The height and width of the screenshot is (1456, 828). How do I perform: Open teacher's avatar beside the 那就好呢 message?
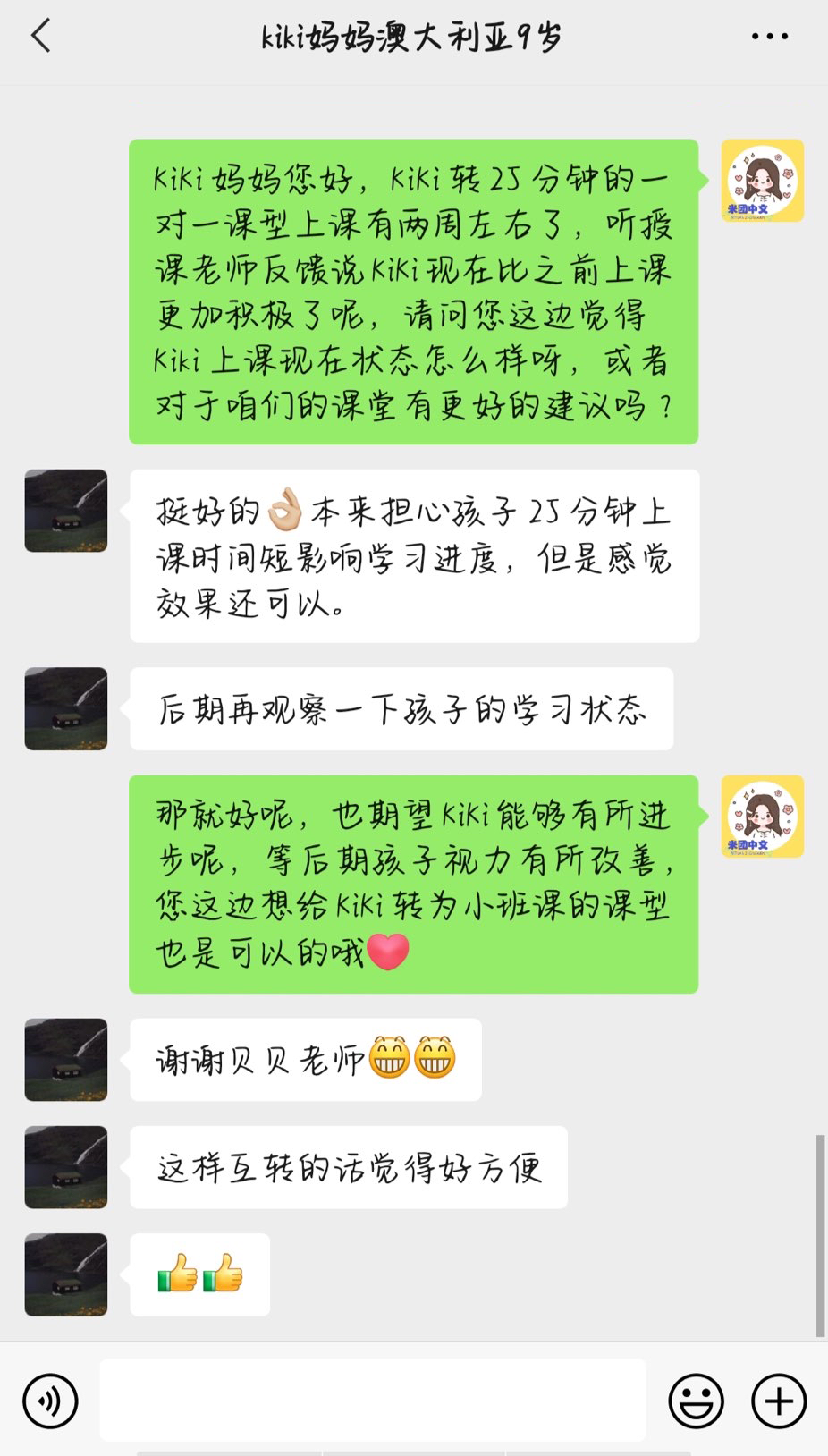763,817
